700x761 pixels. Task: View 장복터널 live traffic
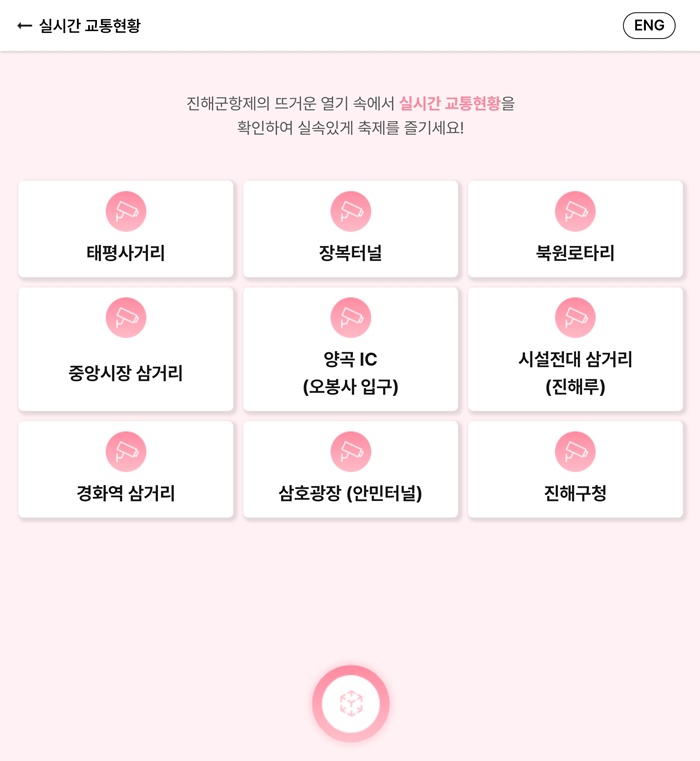click(x=350, y=229)
